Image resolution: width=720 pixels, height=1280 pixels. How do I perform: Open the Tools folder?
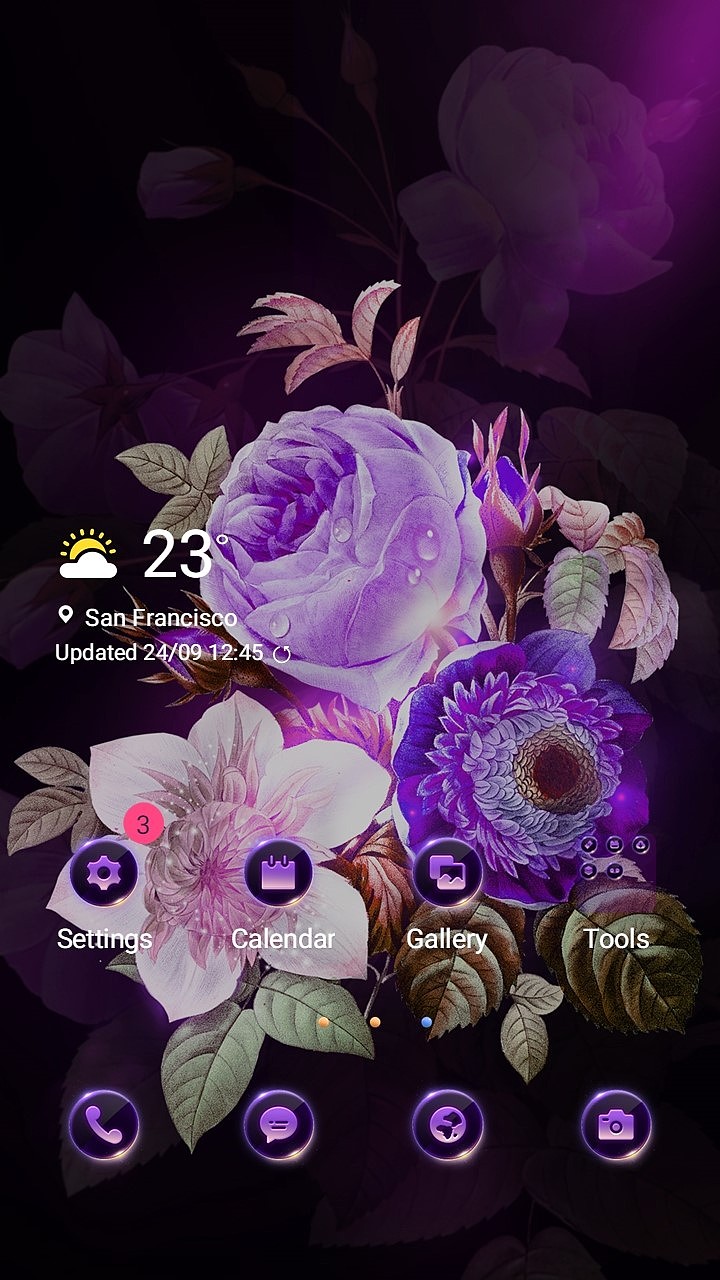point(616,860)
